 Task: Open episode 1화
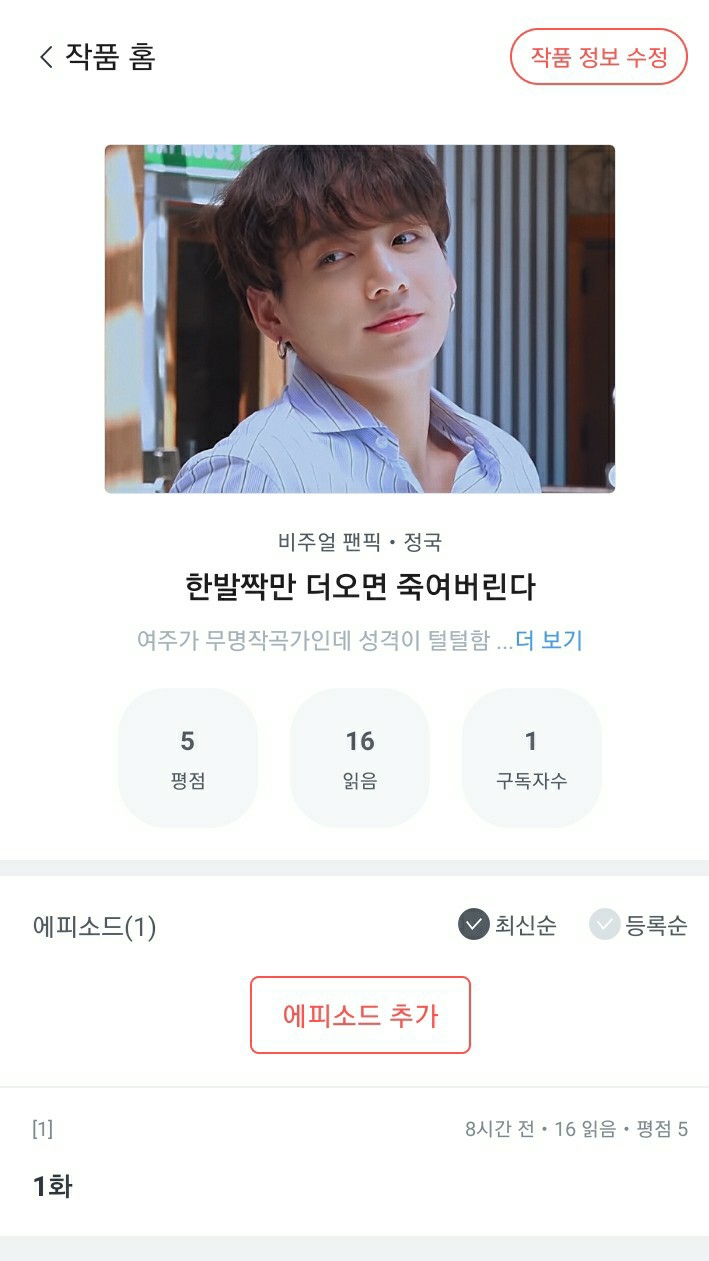click(354, 1161)
